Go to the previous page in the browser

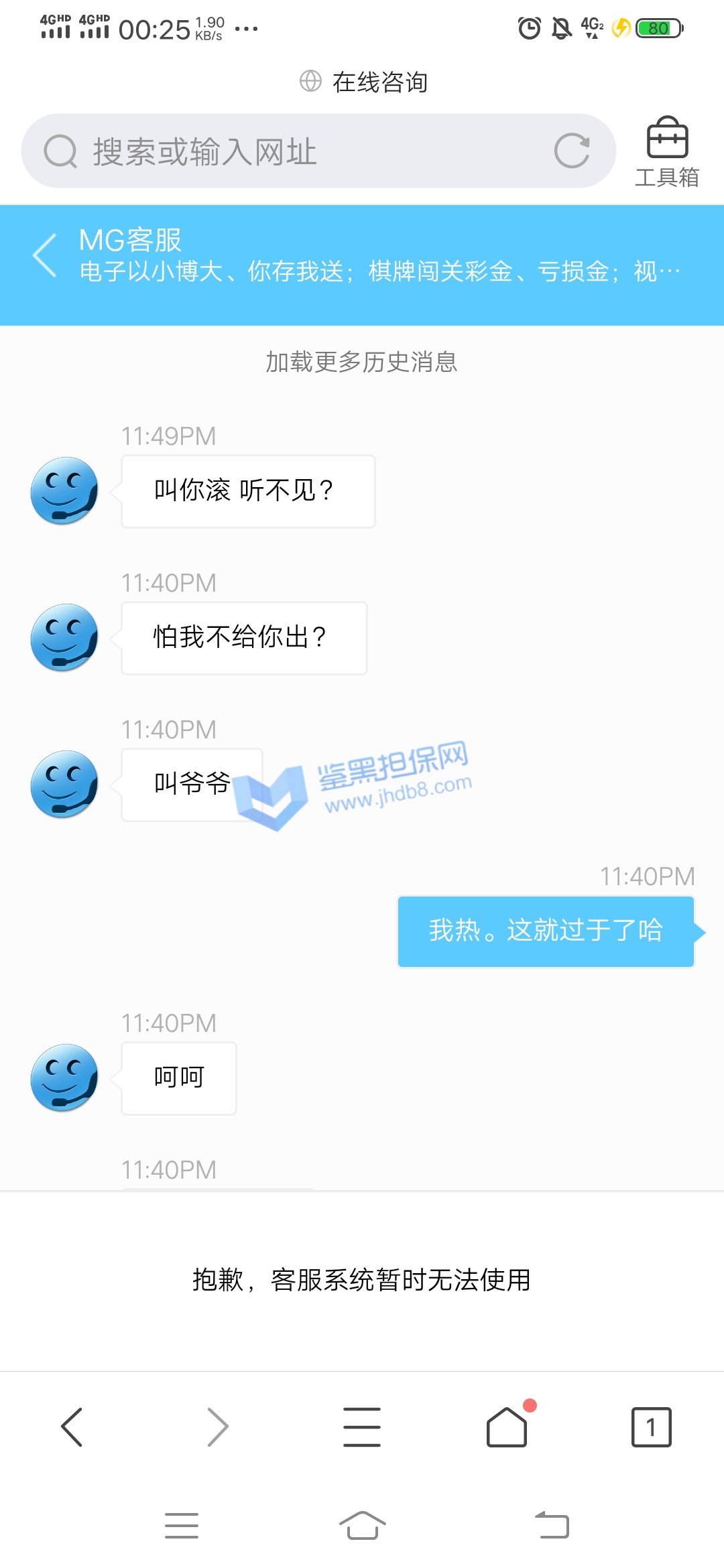pos(72,1427)
